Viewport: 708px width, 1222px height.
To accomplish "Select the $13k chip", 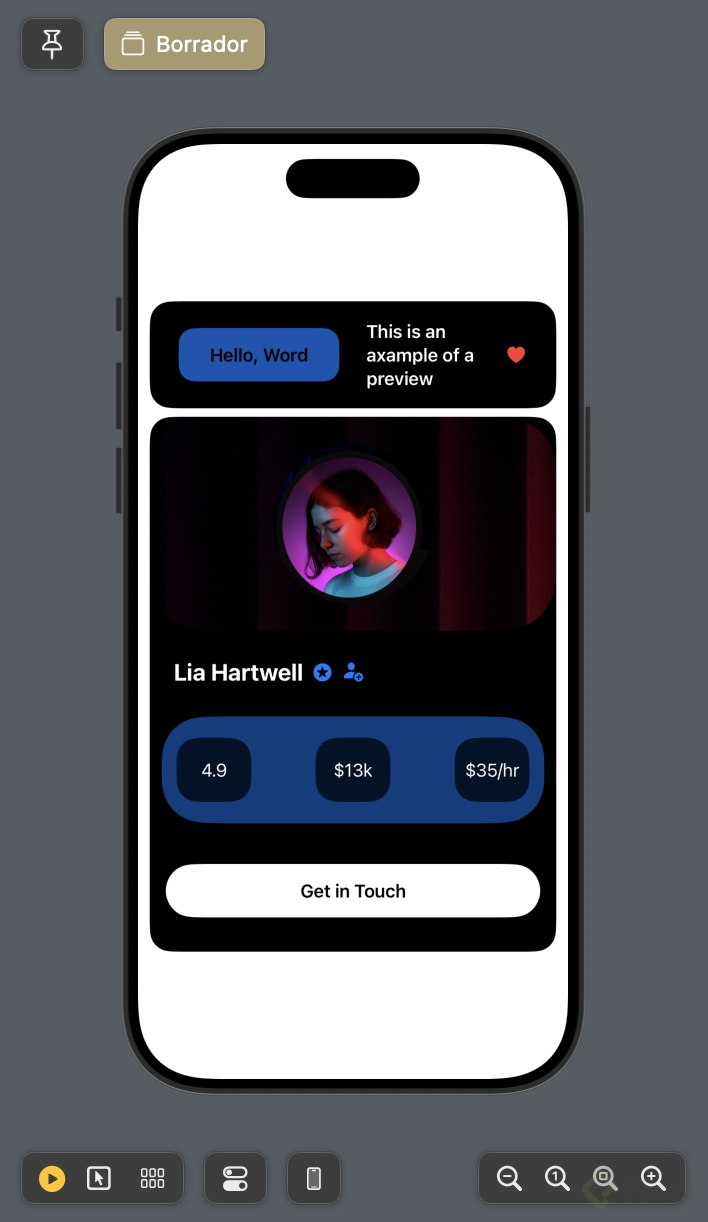I will pos(353,770).
